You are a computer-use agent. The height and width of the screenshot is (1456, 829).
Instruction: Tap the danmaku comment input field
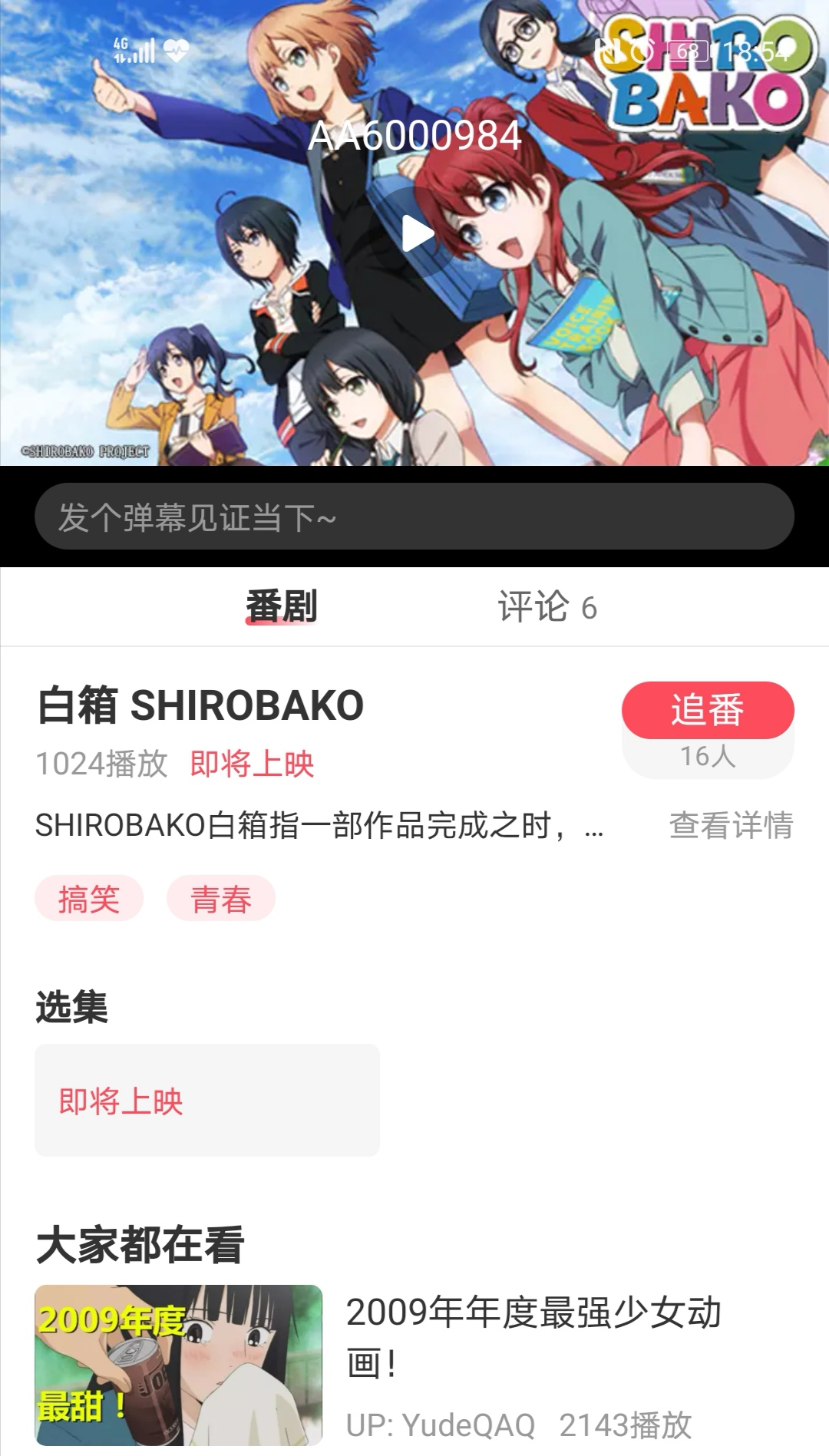click(x=414, y=517)
